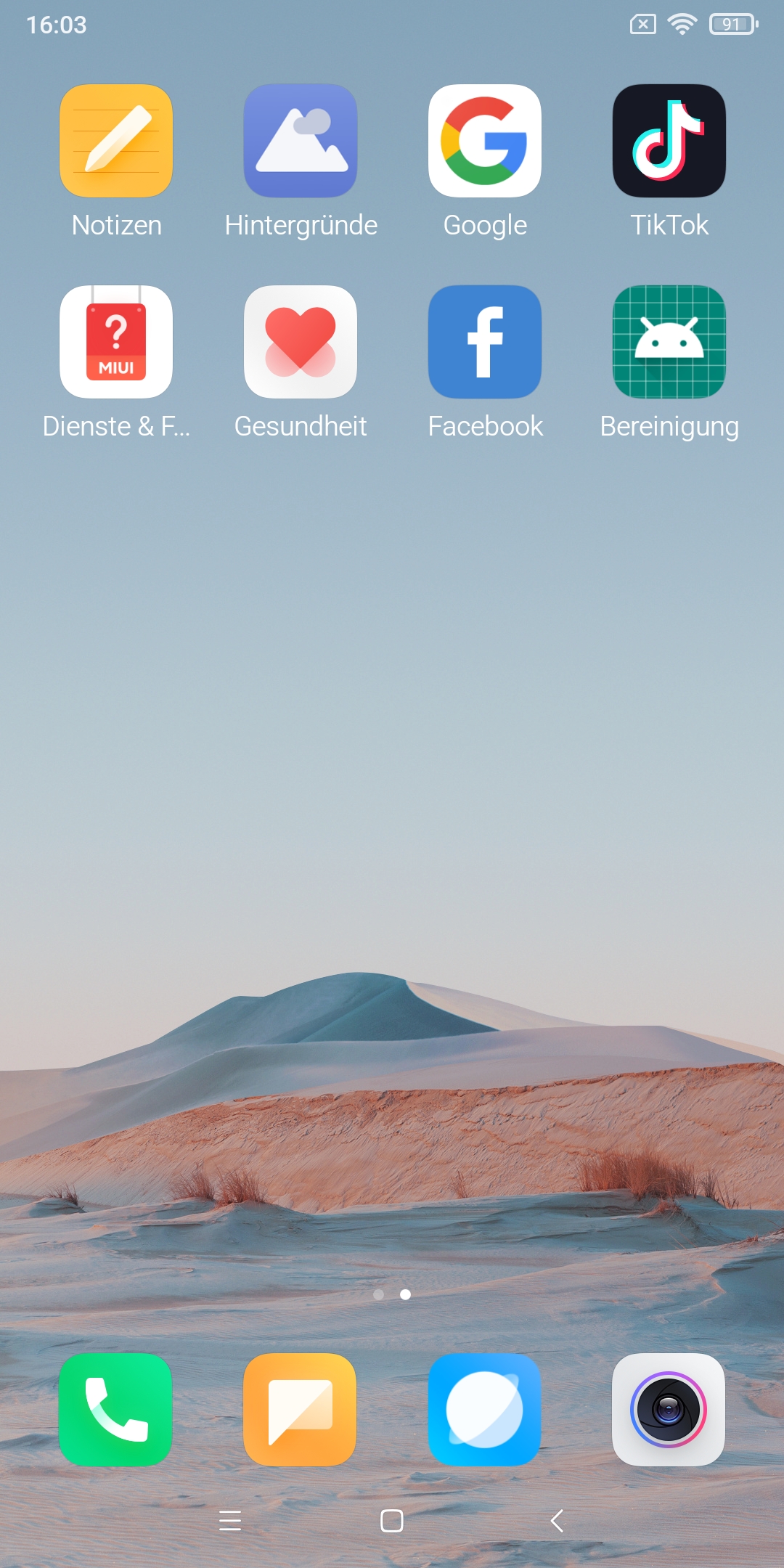Launch the browser from the dock
The image size is (784, 1568).
click(x=485, y=1410)
